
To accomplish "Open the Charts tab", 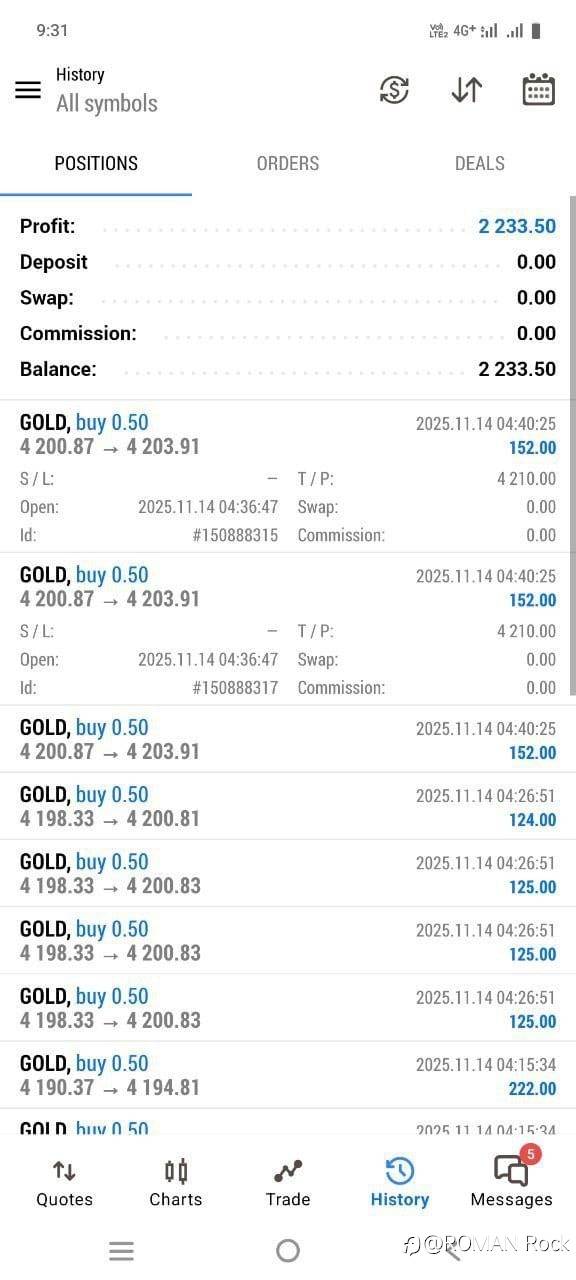I will pyautogui.click(x=176, y=1183).
